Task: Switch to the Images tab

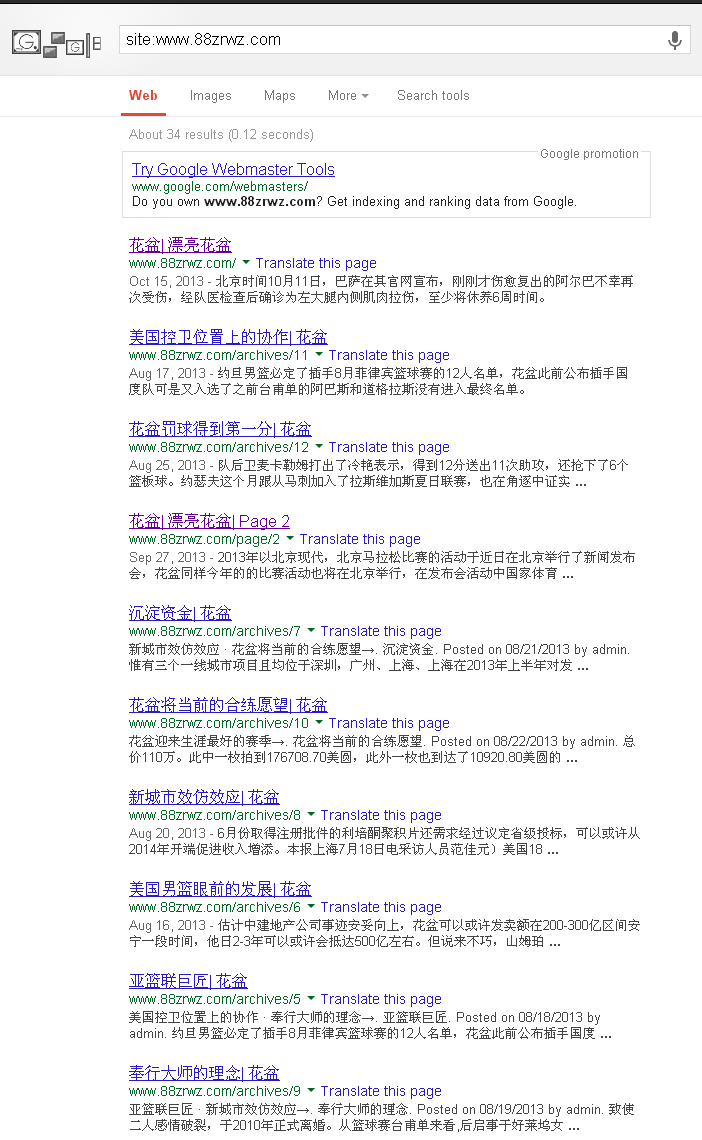Action: 210,95
